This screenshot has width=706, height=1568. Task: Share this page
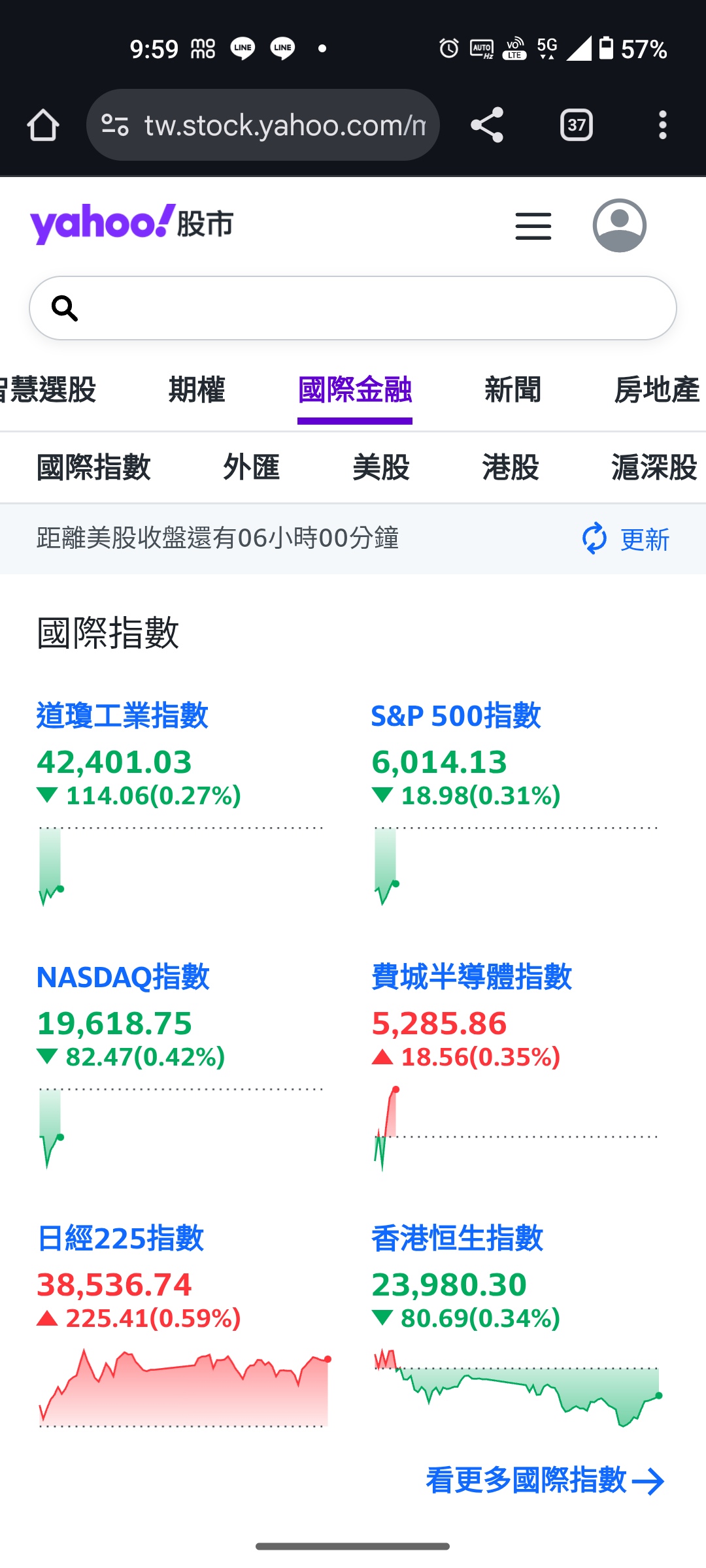coord(487,125)
